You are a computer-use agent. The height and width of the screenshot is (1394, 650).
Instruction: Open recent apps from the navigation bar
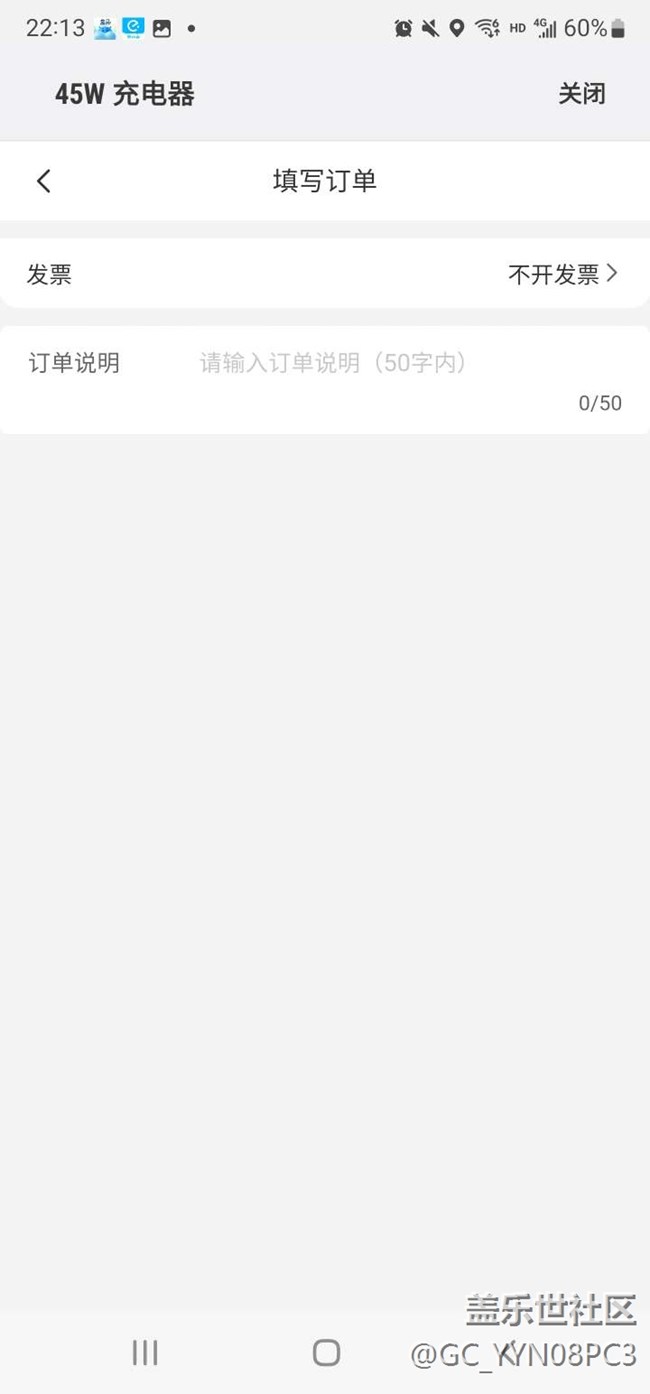pyautogui.click(x=145, y=1353)
